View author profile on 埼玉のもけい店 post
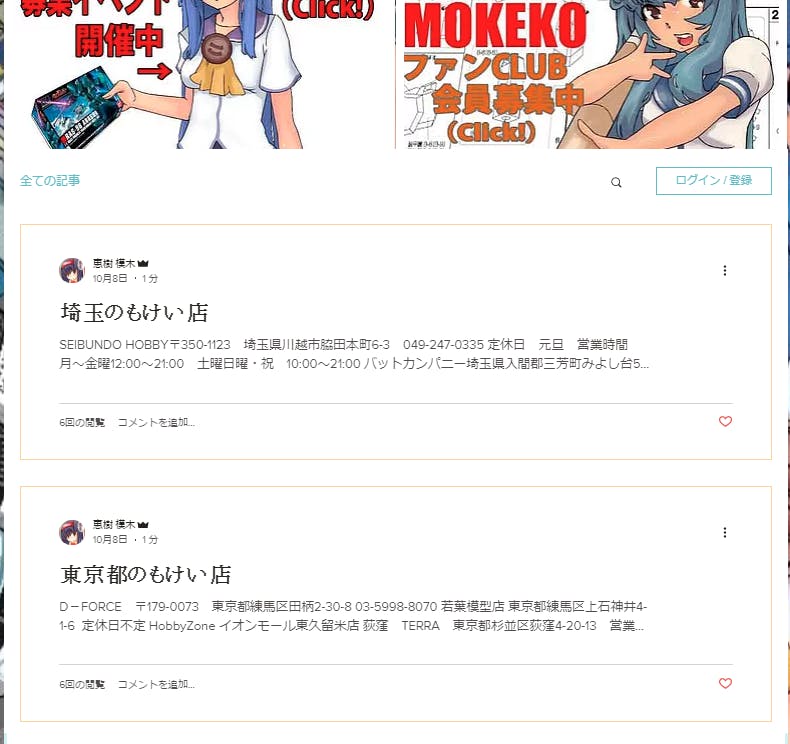Viewport: 790px width, 744px height. 114,263
